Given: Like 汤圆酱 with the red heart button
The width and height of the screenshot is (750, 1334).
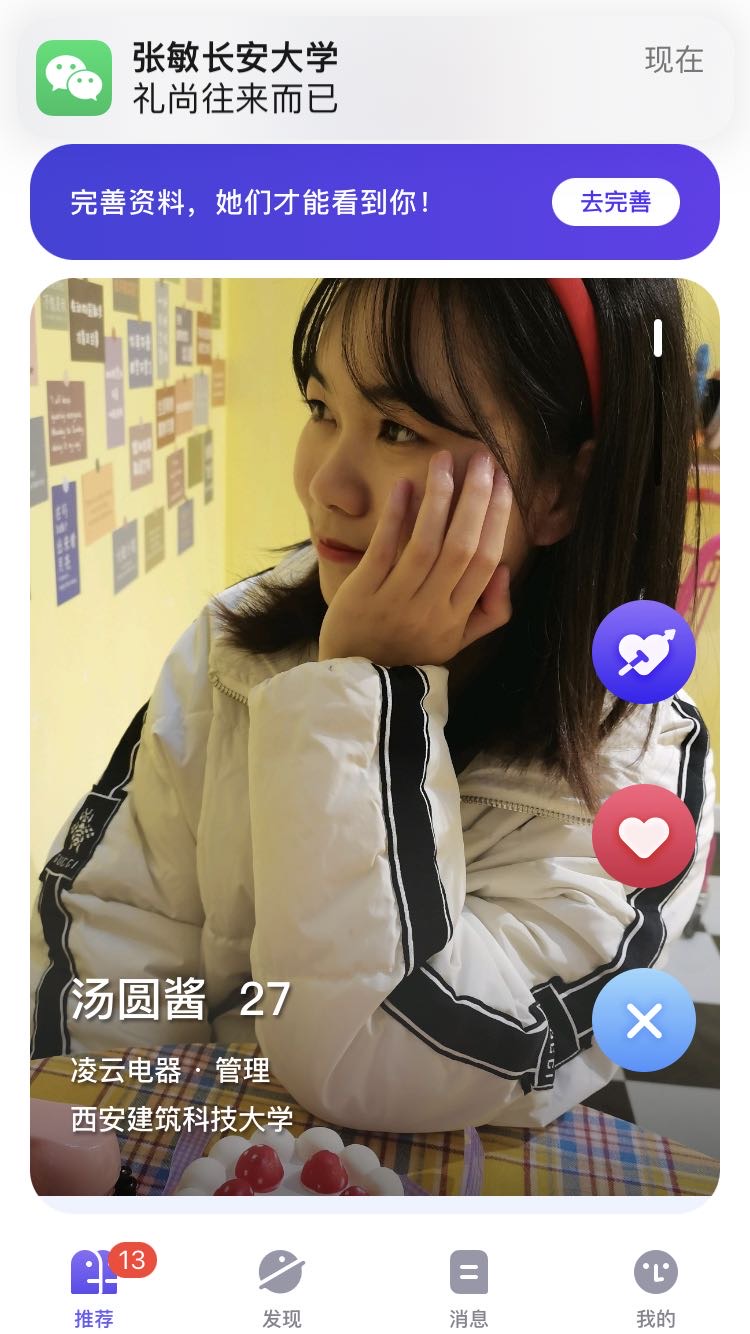Looking at the screenshot, I should click(x=643, y=836).
